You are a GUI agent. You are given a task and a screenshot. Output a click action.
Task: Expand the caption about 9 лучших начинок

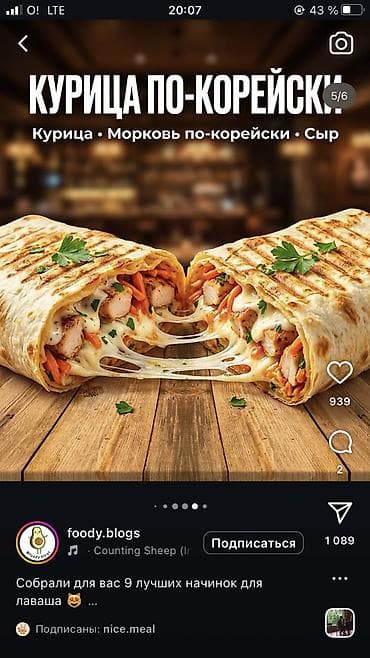[139, 592]
